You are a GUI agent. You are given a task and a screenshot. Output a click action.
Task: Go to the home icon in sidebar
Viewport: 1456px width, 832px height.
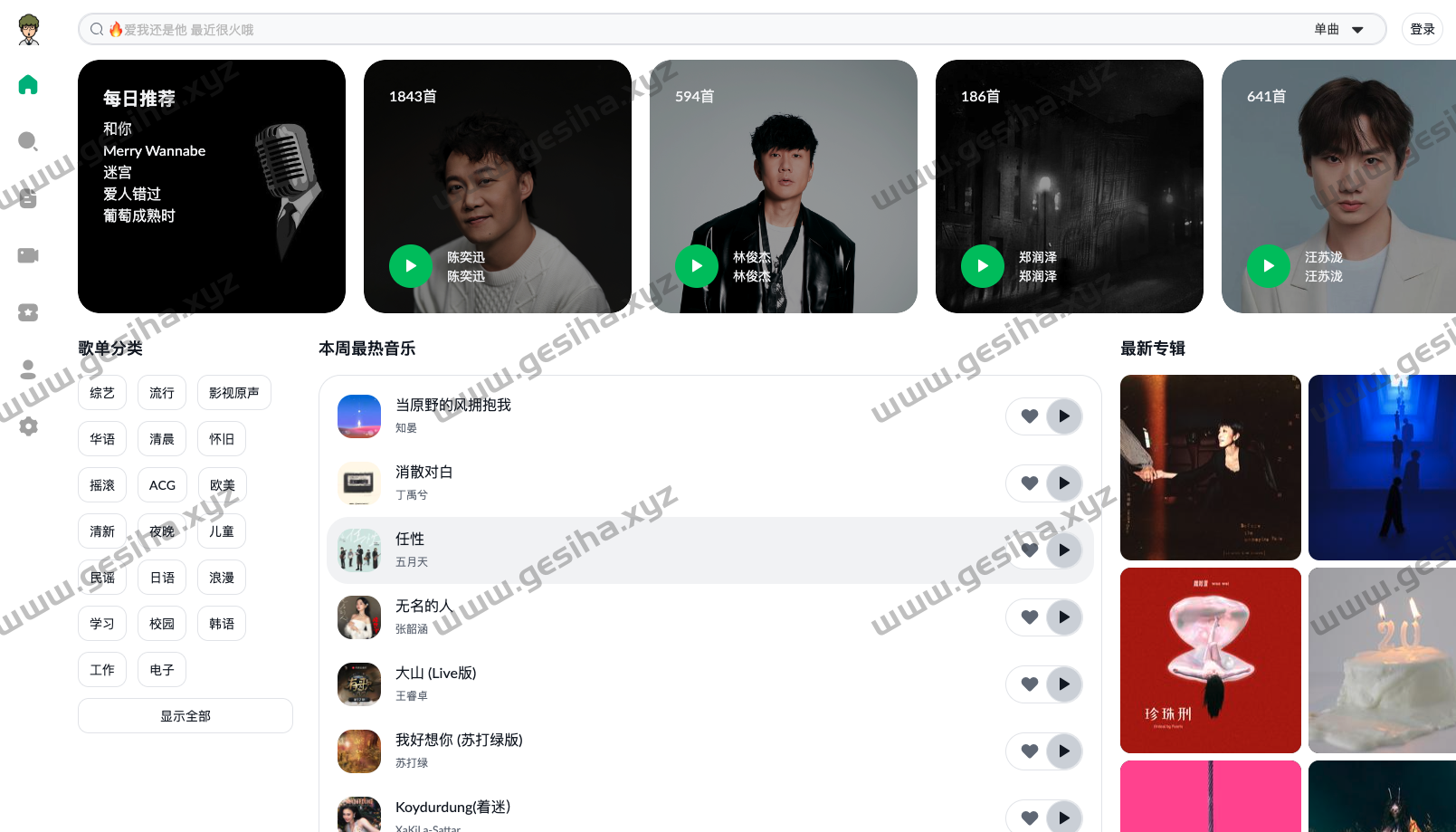pos(28,84)
